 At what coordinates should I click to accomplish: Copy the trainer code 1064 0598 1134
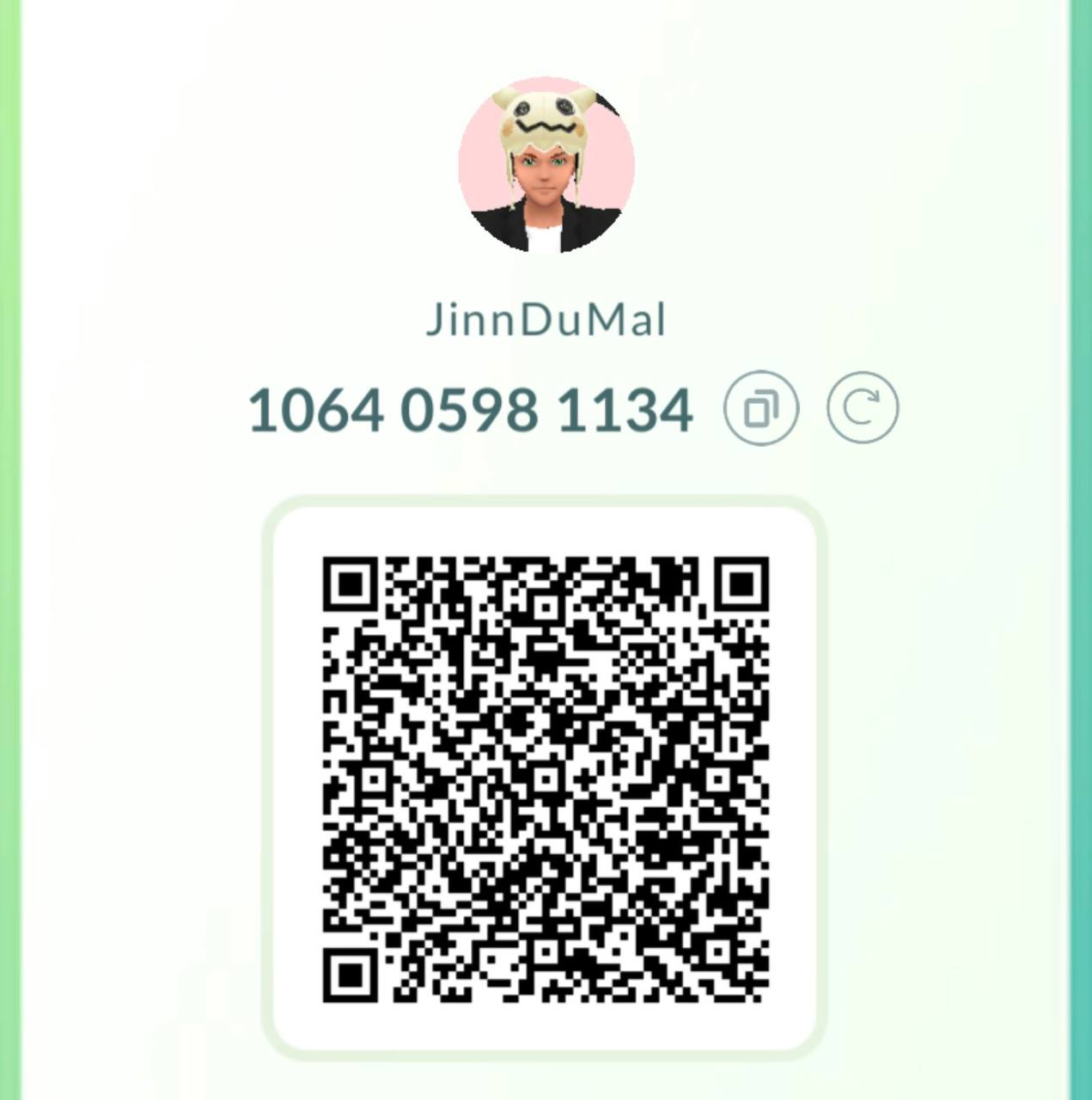(x=760, y=408)
